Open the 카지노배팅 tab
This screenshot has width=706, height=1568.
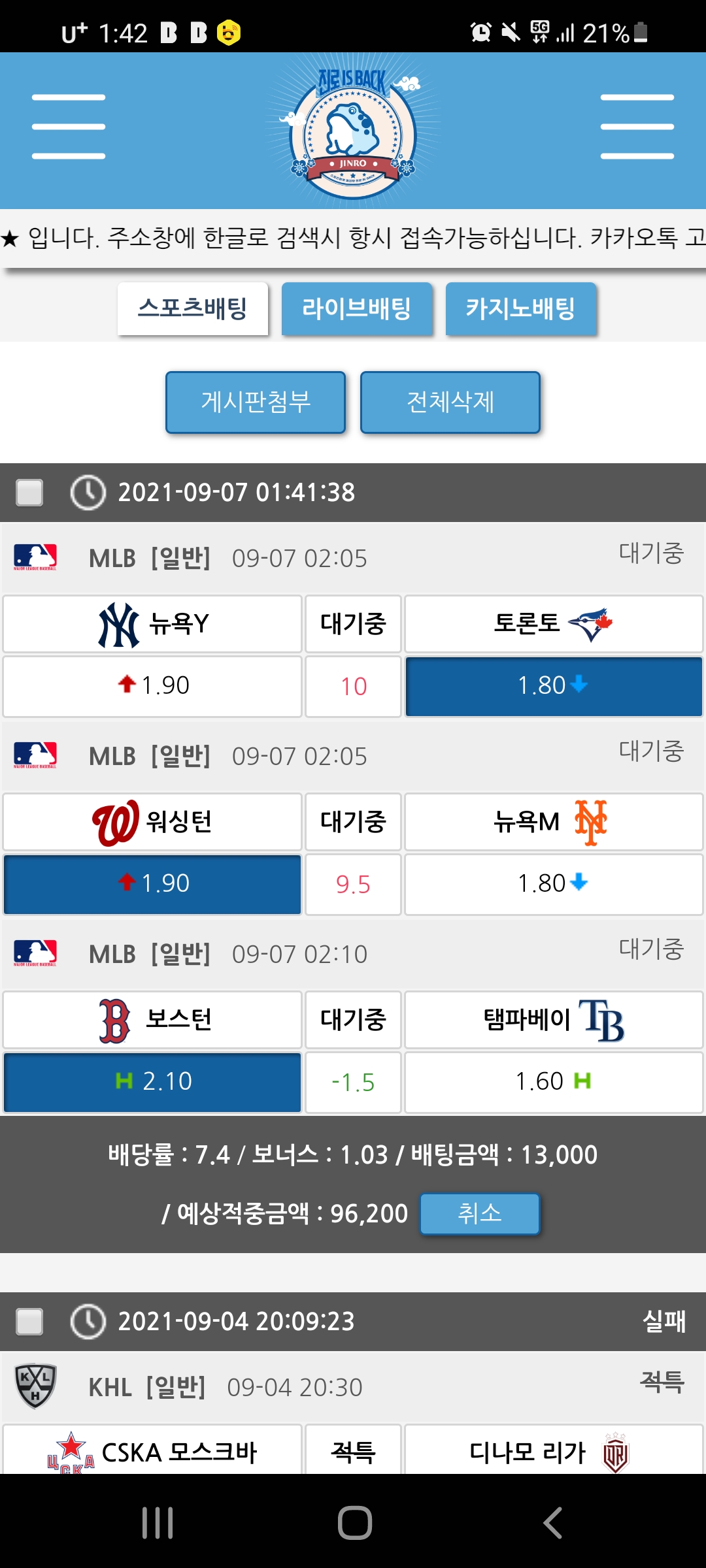coord(521,308)
